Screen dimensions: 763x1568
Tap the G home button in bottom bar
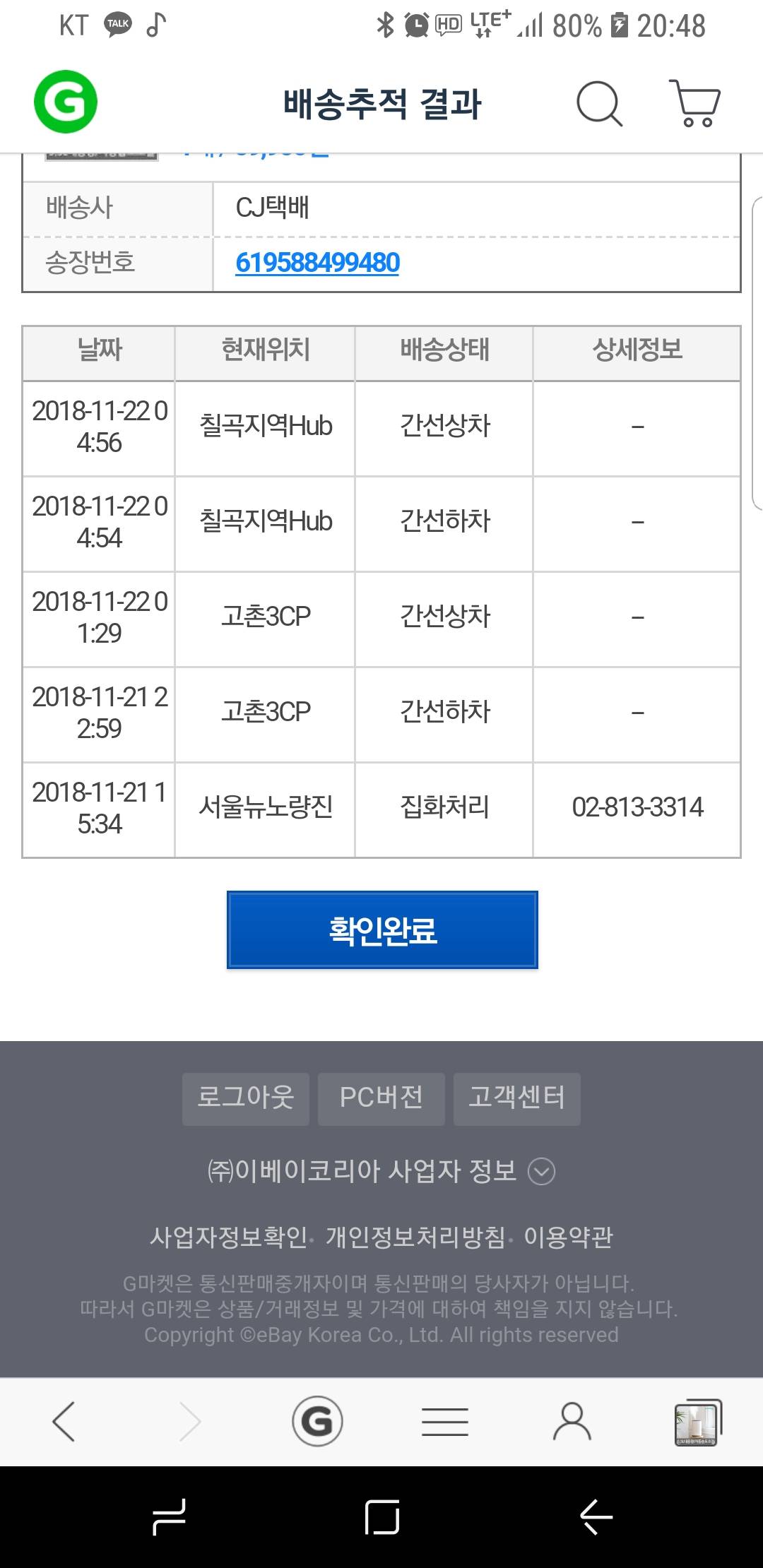click(x=317, y=1421)
